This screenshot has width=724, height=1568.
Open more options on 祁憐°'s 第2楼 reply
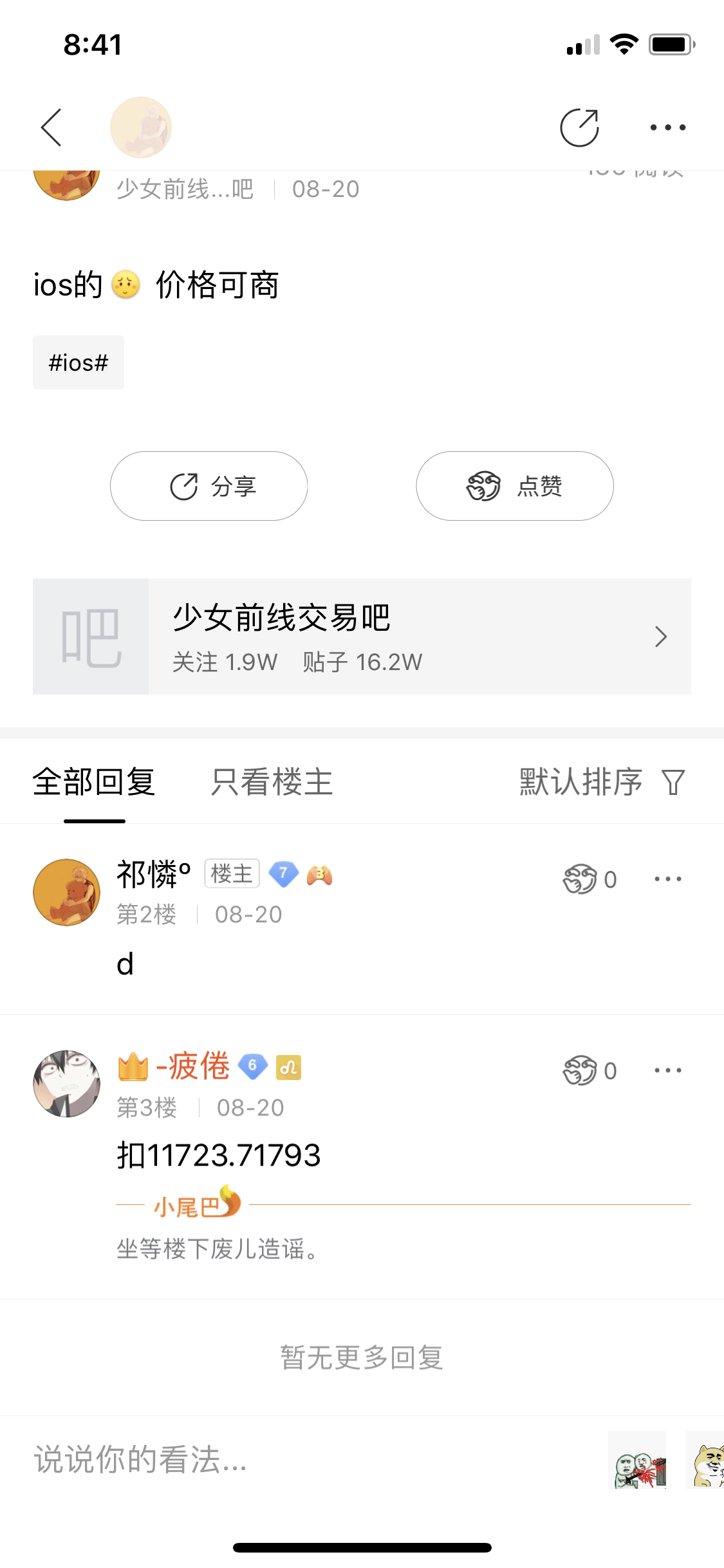tap(667, 879)
